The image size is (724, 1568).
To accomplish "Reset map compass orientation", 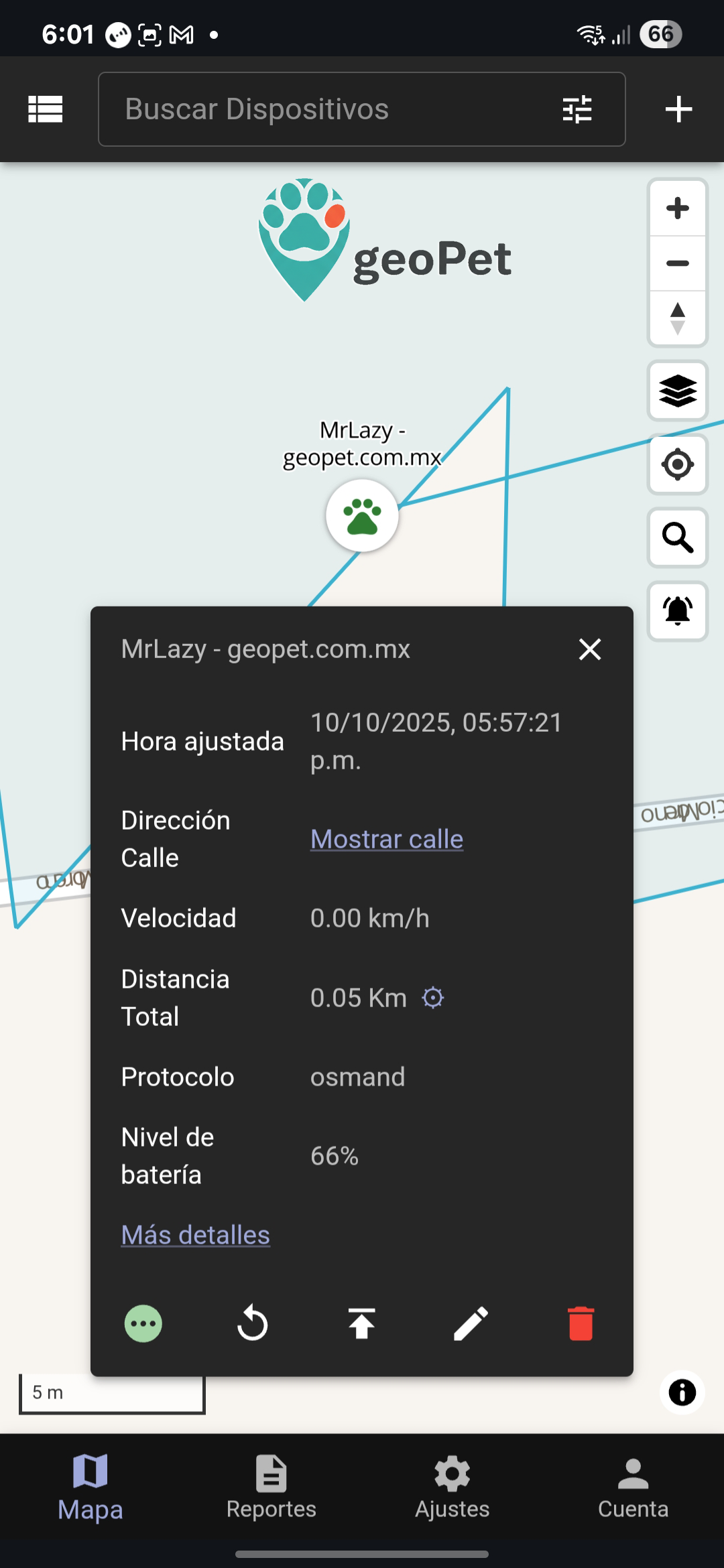I will point(678,318).
